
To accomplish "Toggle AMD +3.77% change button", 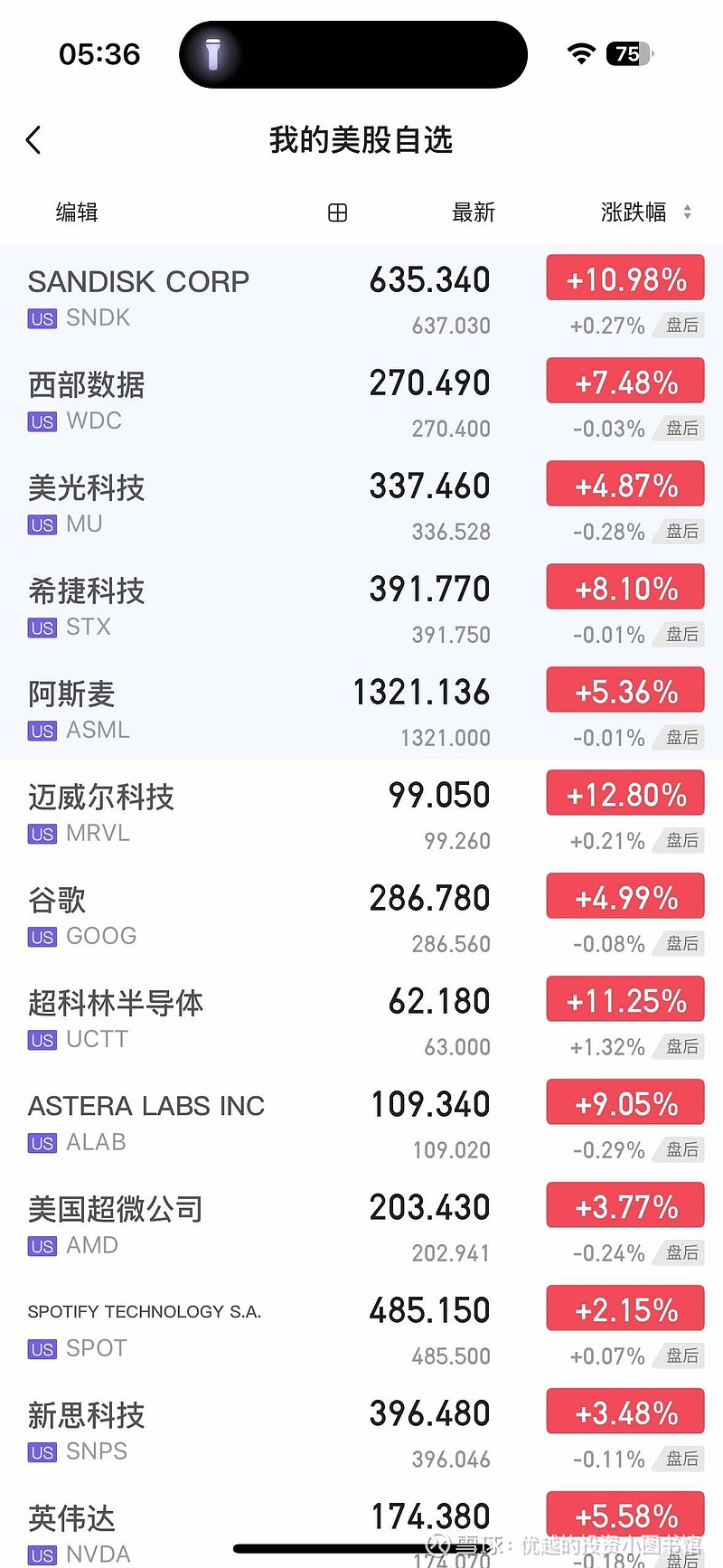I will coord(624,1204).
